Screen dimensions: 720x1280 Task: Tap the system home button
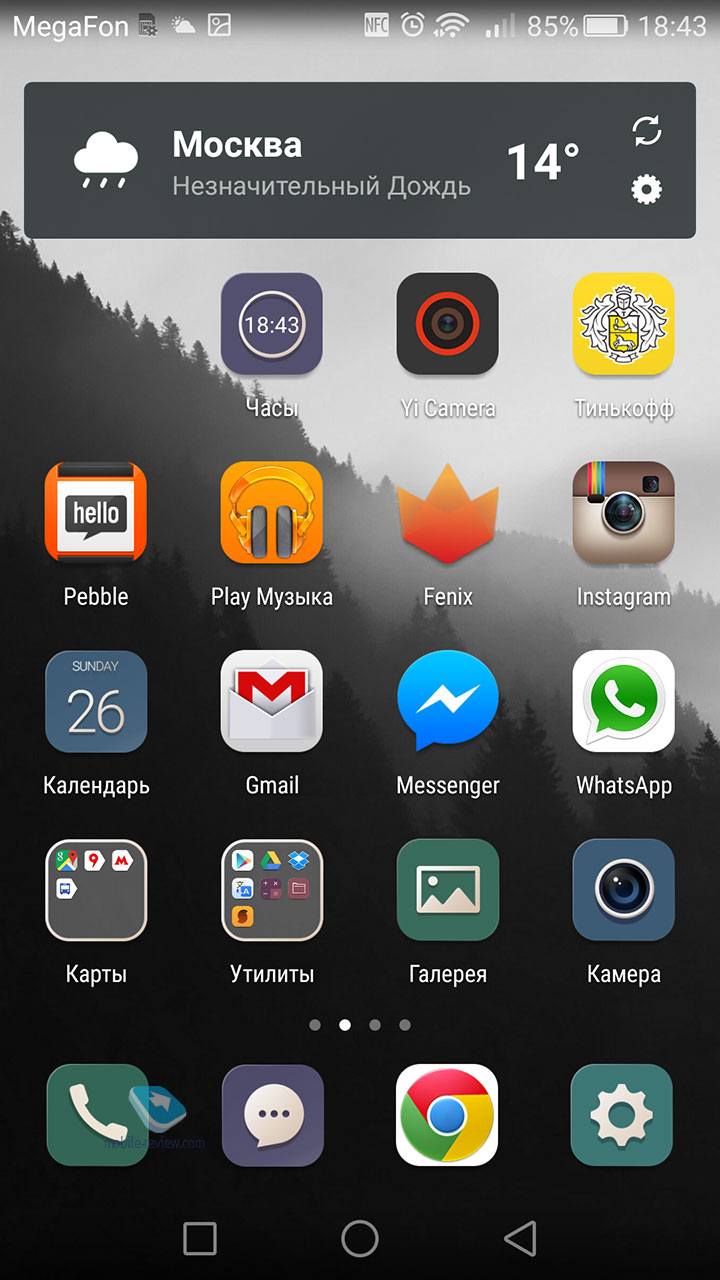(x=360, y=1239)
